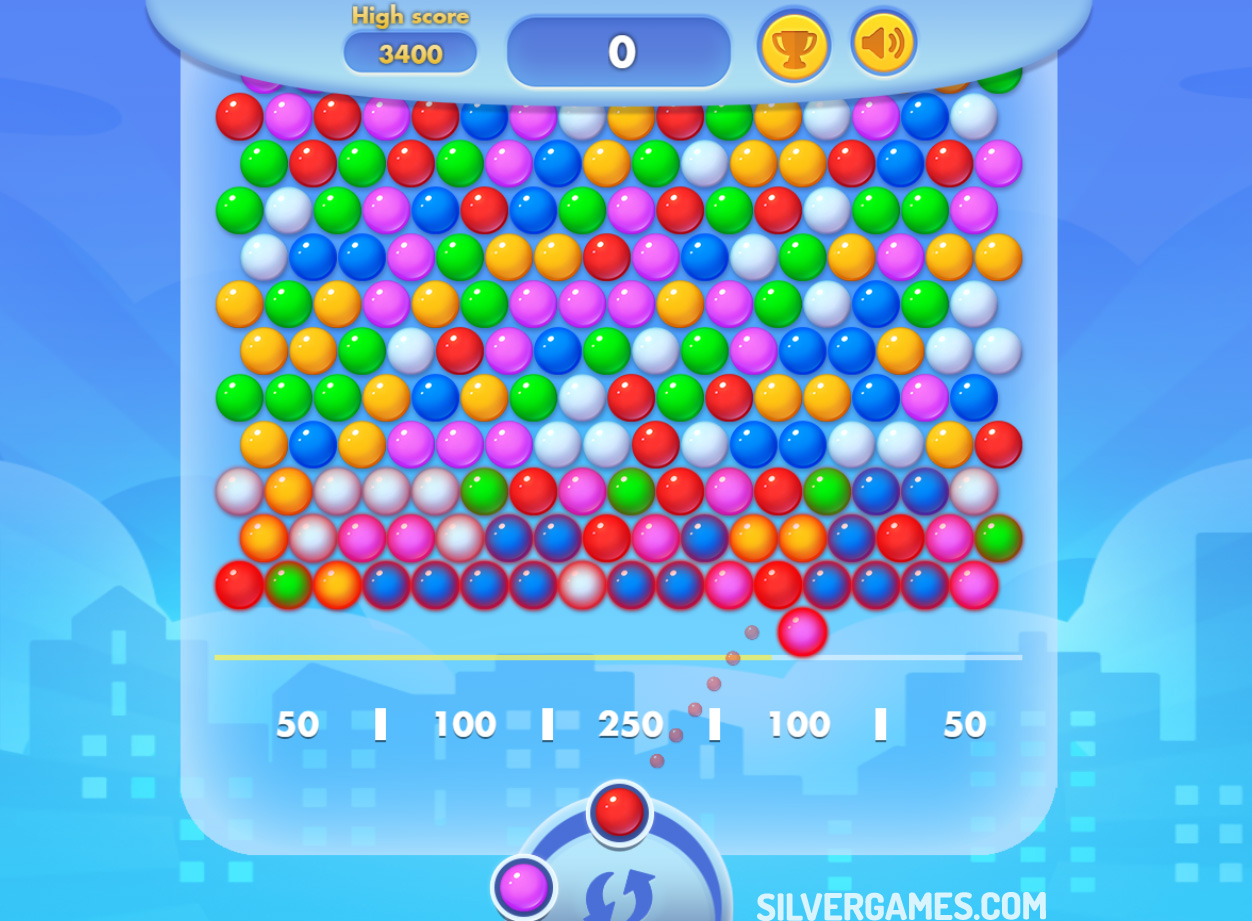Mute the game sound
1252x921 pixels.
[884, 44]
